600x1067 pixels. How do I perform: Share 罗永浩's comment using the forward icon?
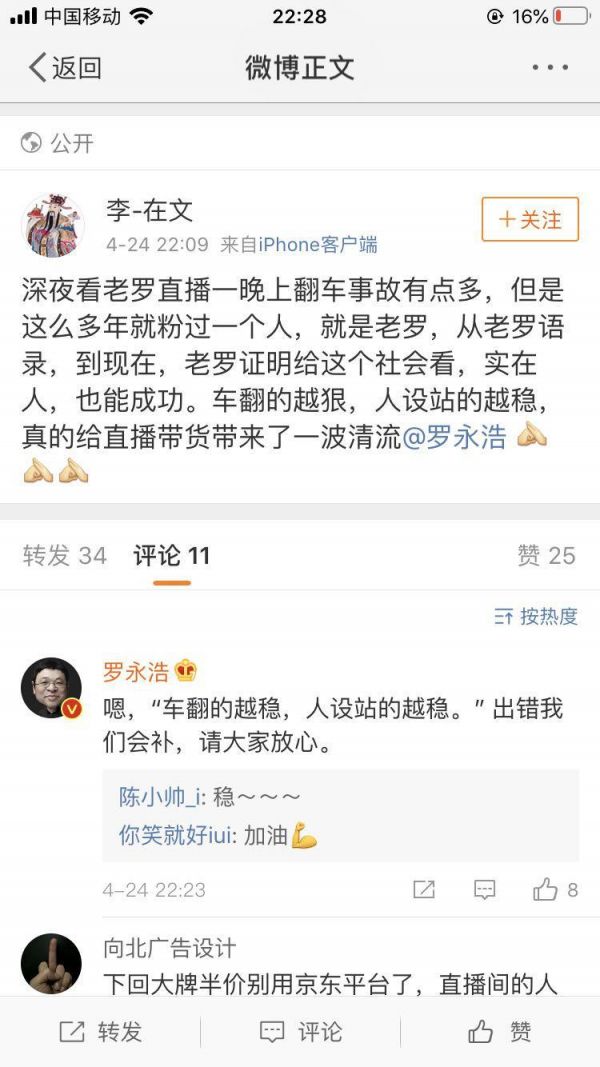424,889
